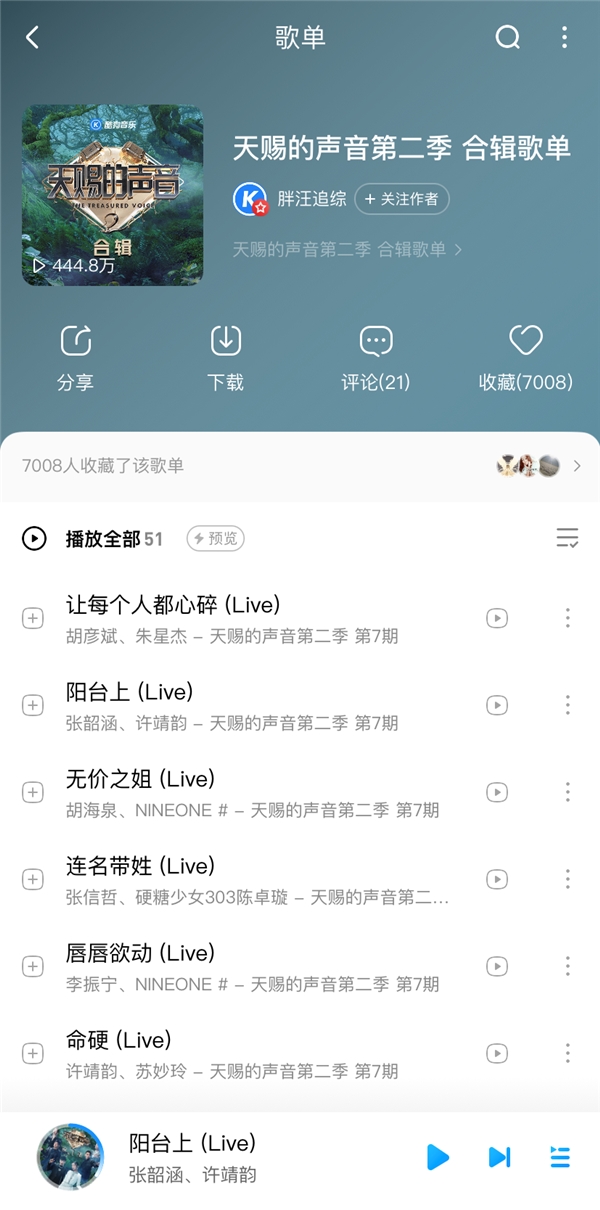The width and height of the screenshot is (600, 1210).
Task: Download the playlist songs
Action: click(x=226, y=357)
